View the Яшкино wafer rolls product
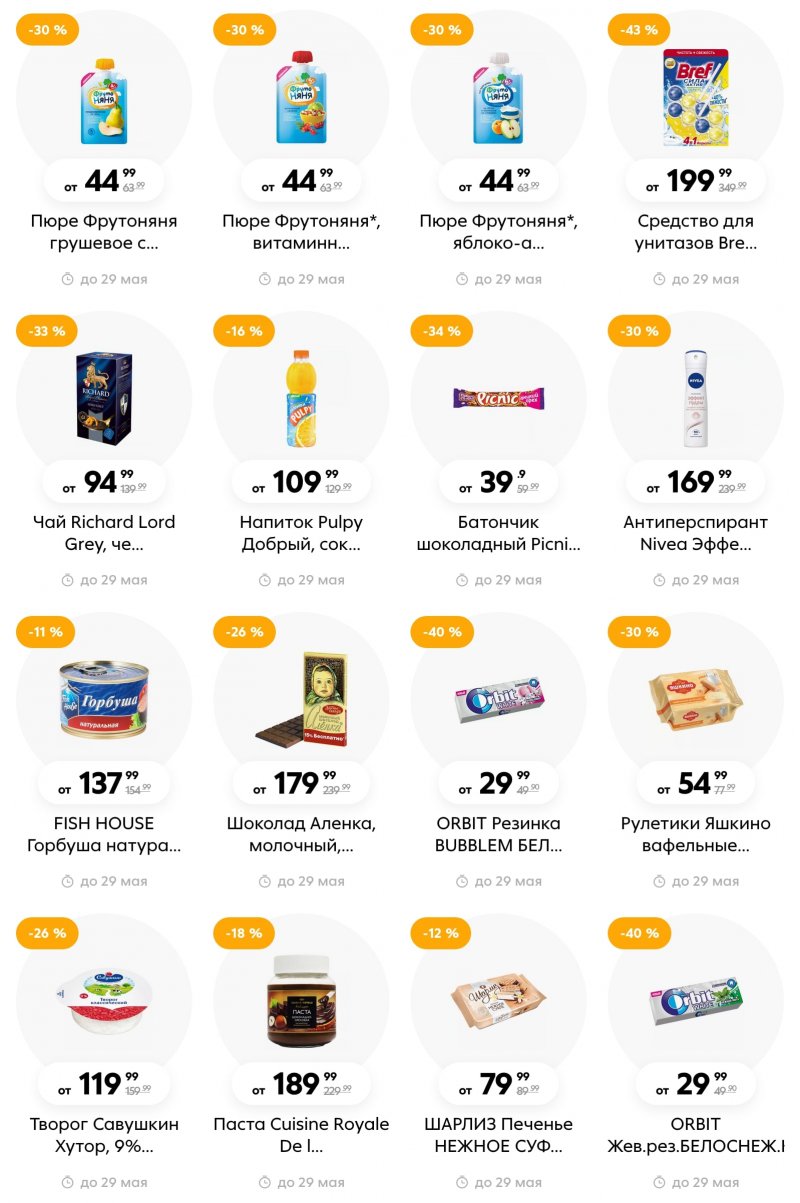This screenshot has width=800, height=1203. click(695, 700)
